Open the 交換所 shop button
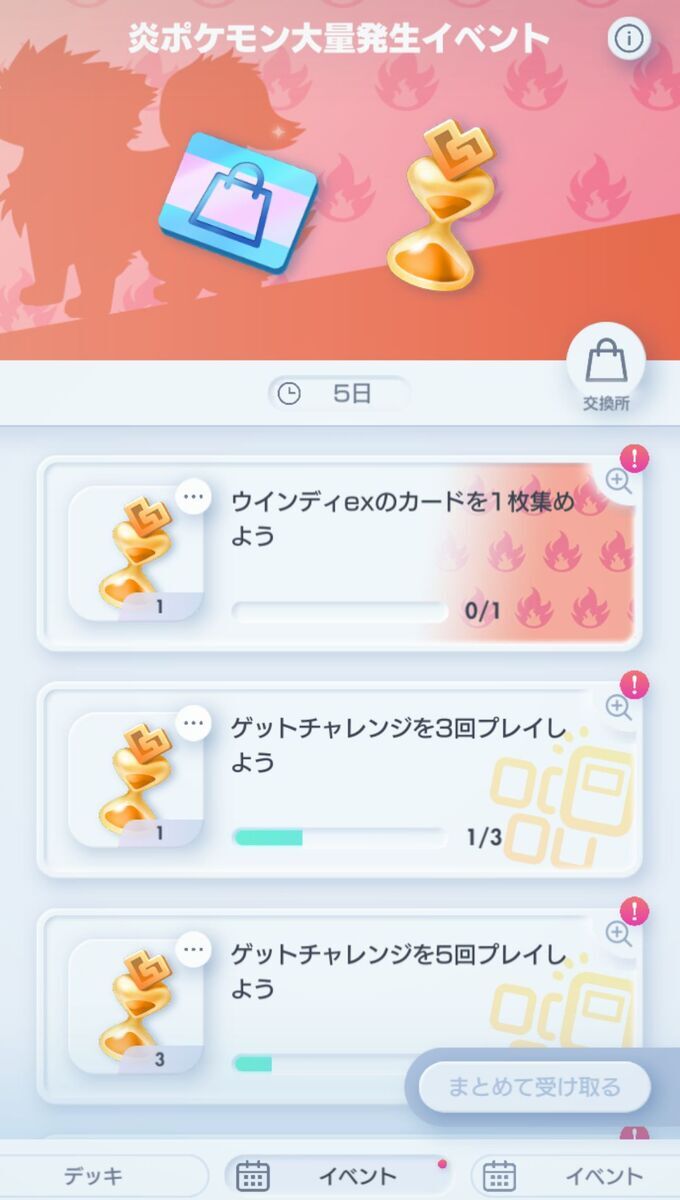This screenshot has height=1200, width=680. click(x=605, y=370)
